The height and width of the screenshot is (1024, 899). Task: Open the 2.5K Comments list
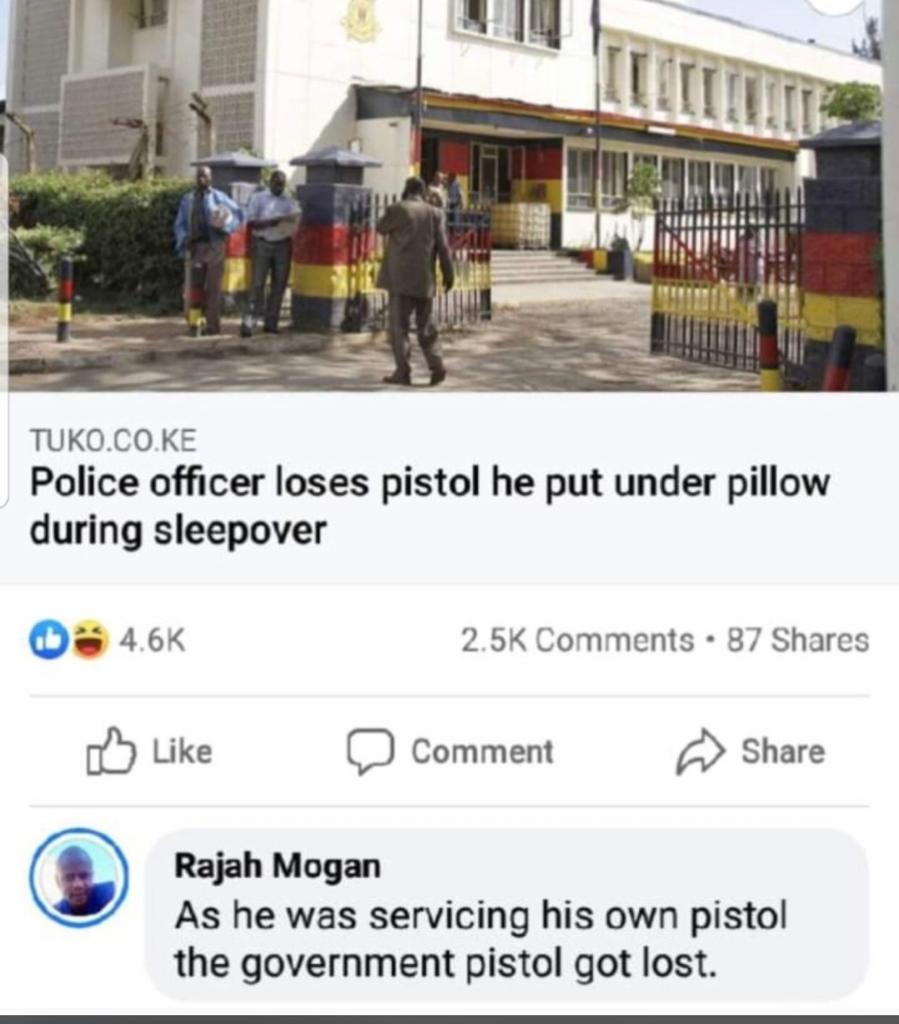577,640
